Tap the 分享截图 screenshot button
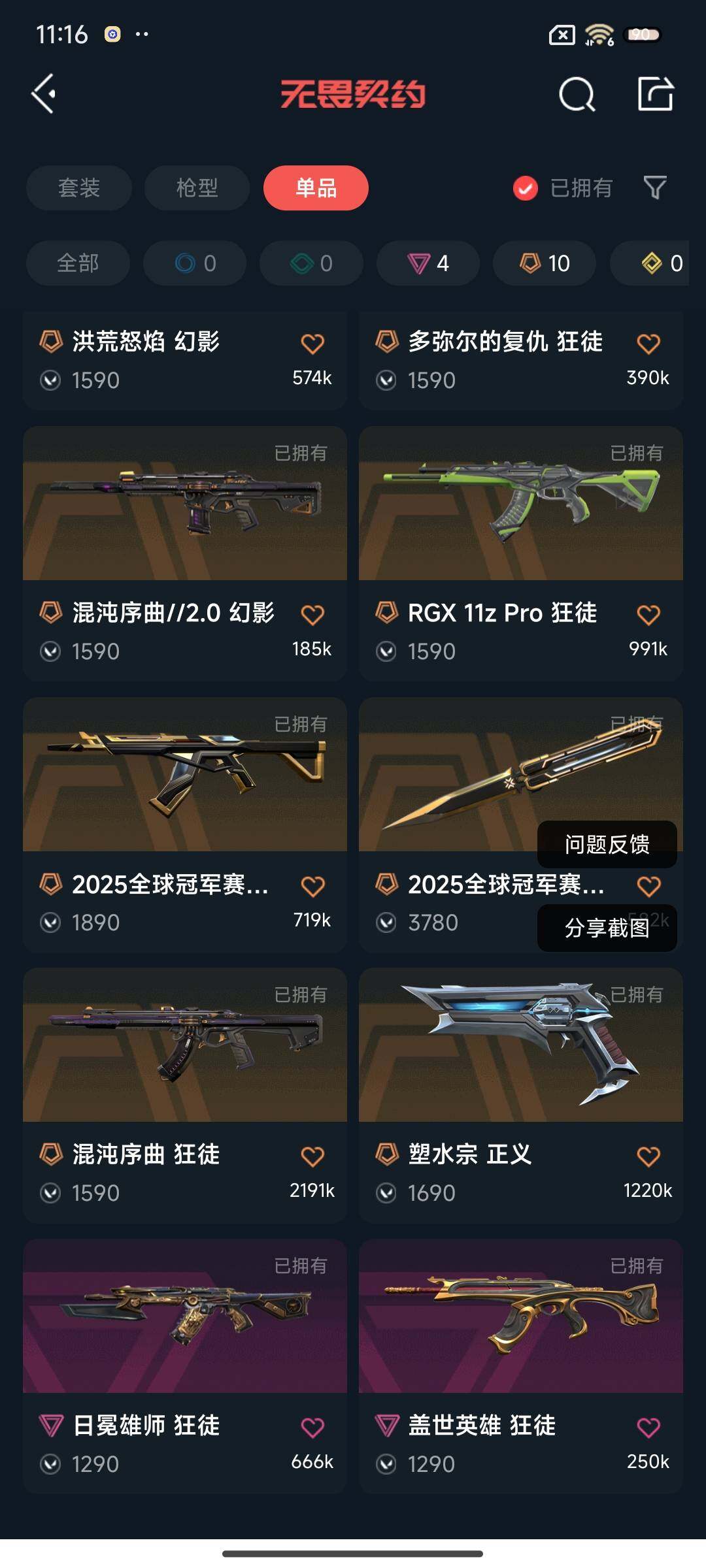Viewport: 706px width, 1568px height. click(607, 928)
